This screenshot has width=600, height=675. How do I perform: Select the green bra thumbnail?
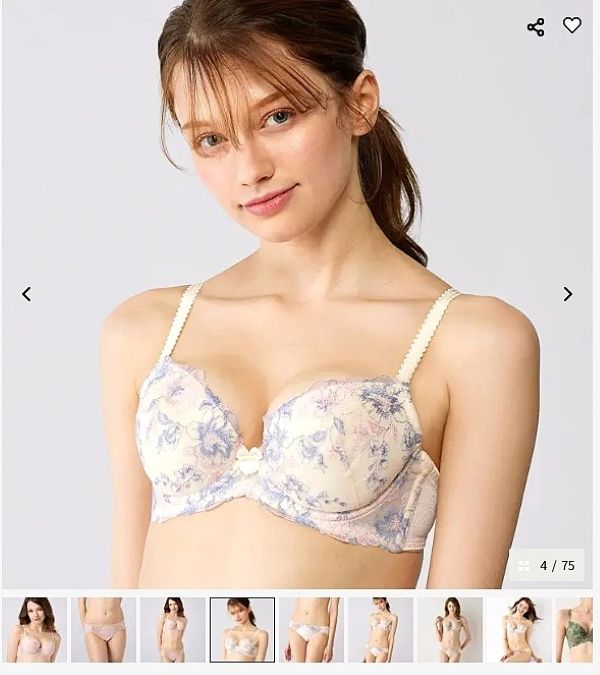(576, 630)
